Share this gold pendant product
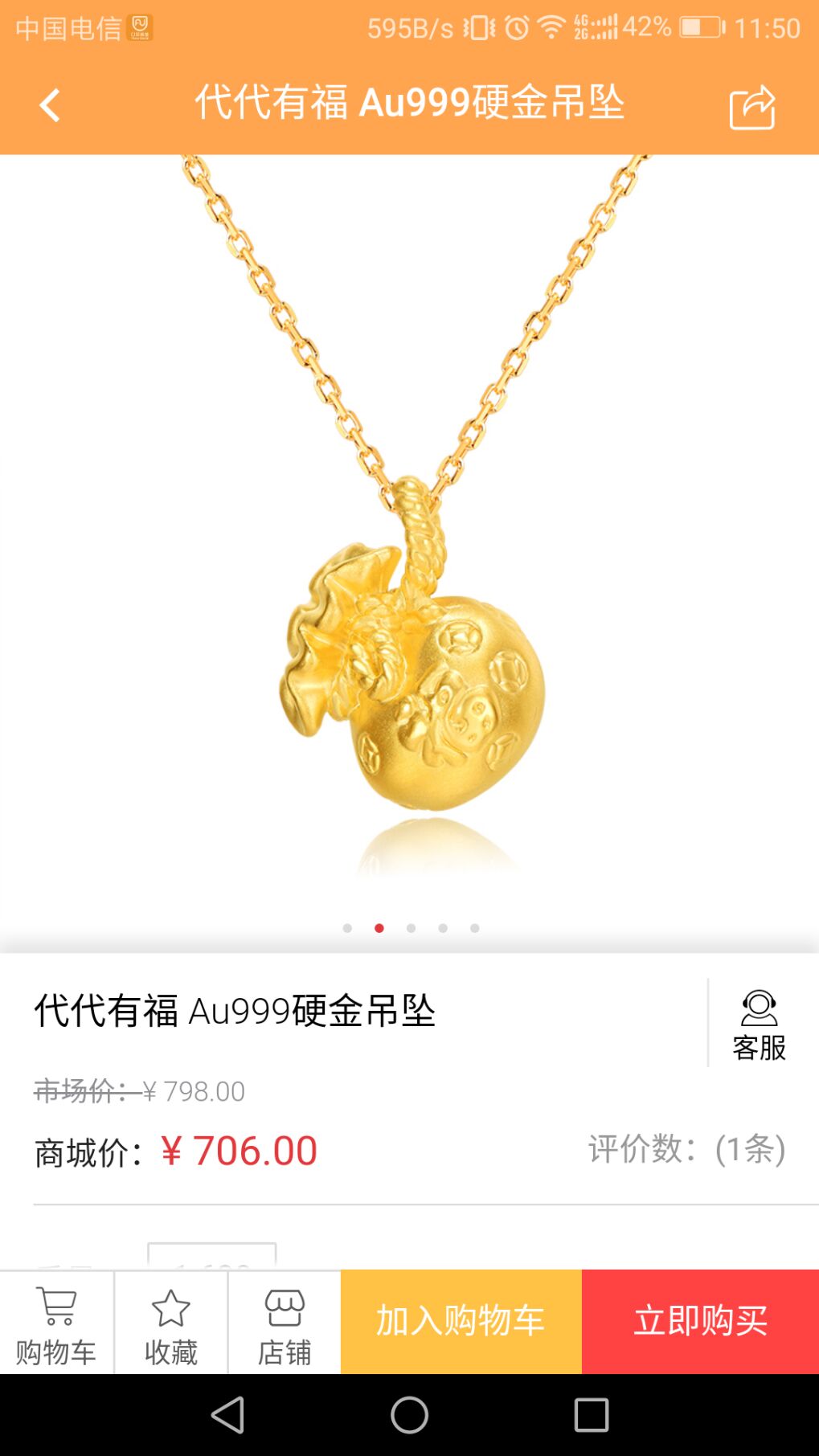 pyautogui.click(x=752, y=107)
